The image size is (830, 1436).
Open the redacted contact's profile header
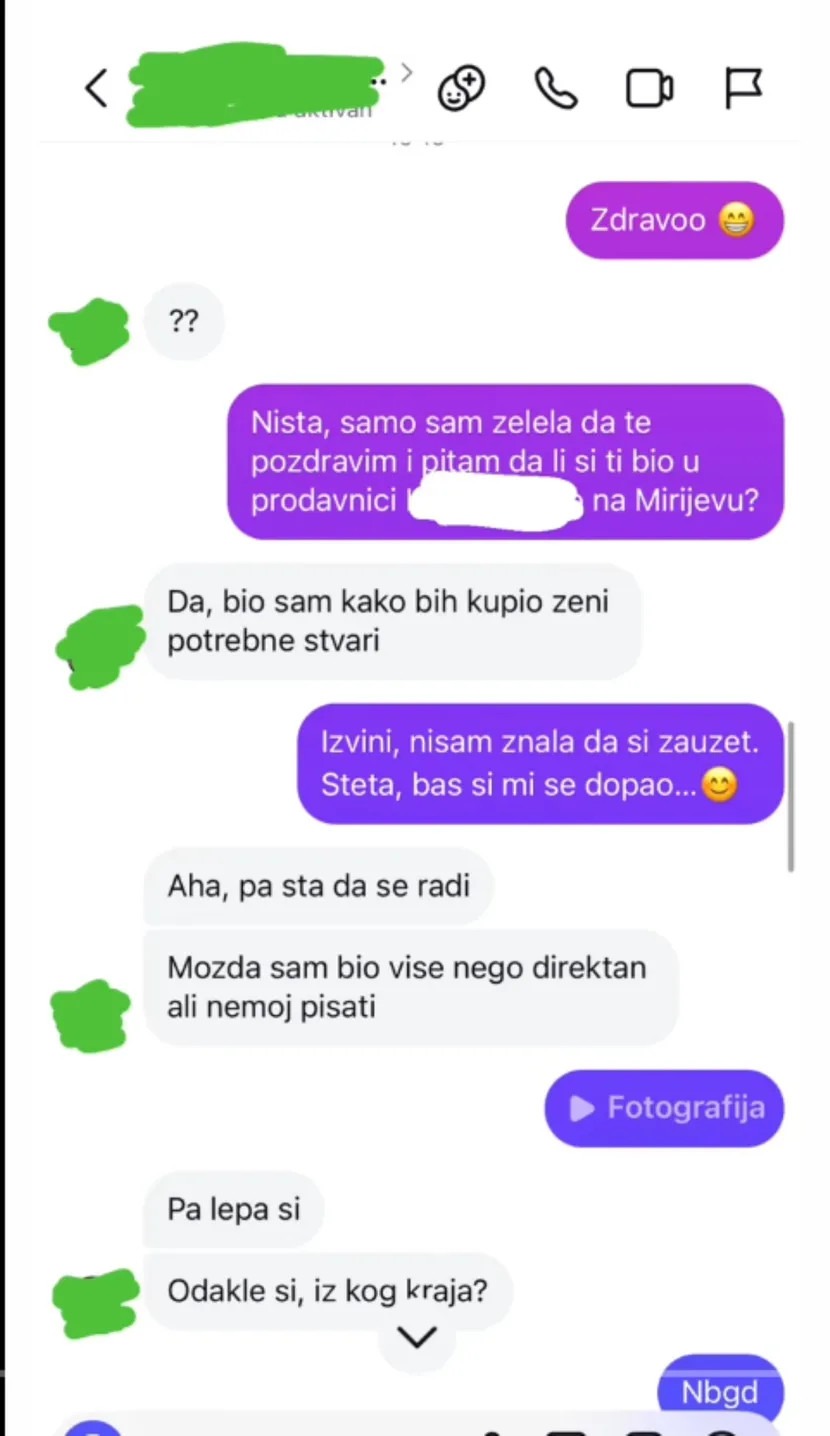pos(260,84)
